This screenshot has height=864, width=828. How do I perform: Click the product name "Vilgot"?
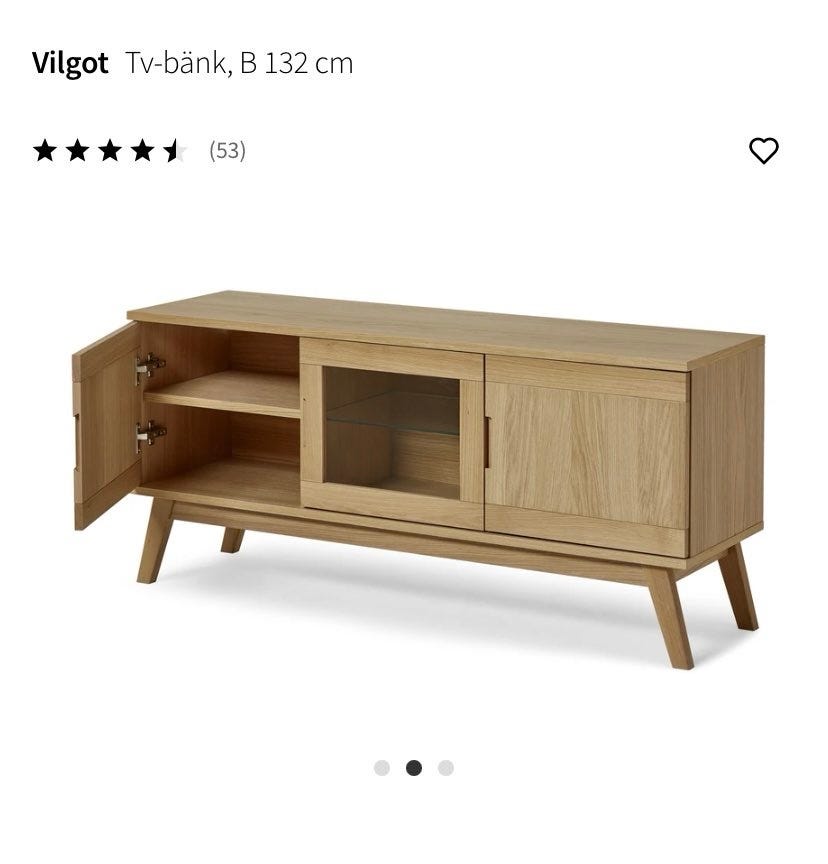tap(68, 62)
